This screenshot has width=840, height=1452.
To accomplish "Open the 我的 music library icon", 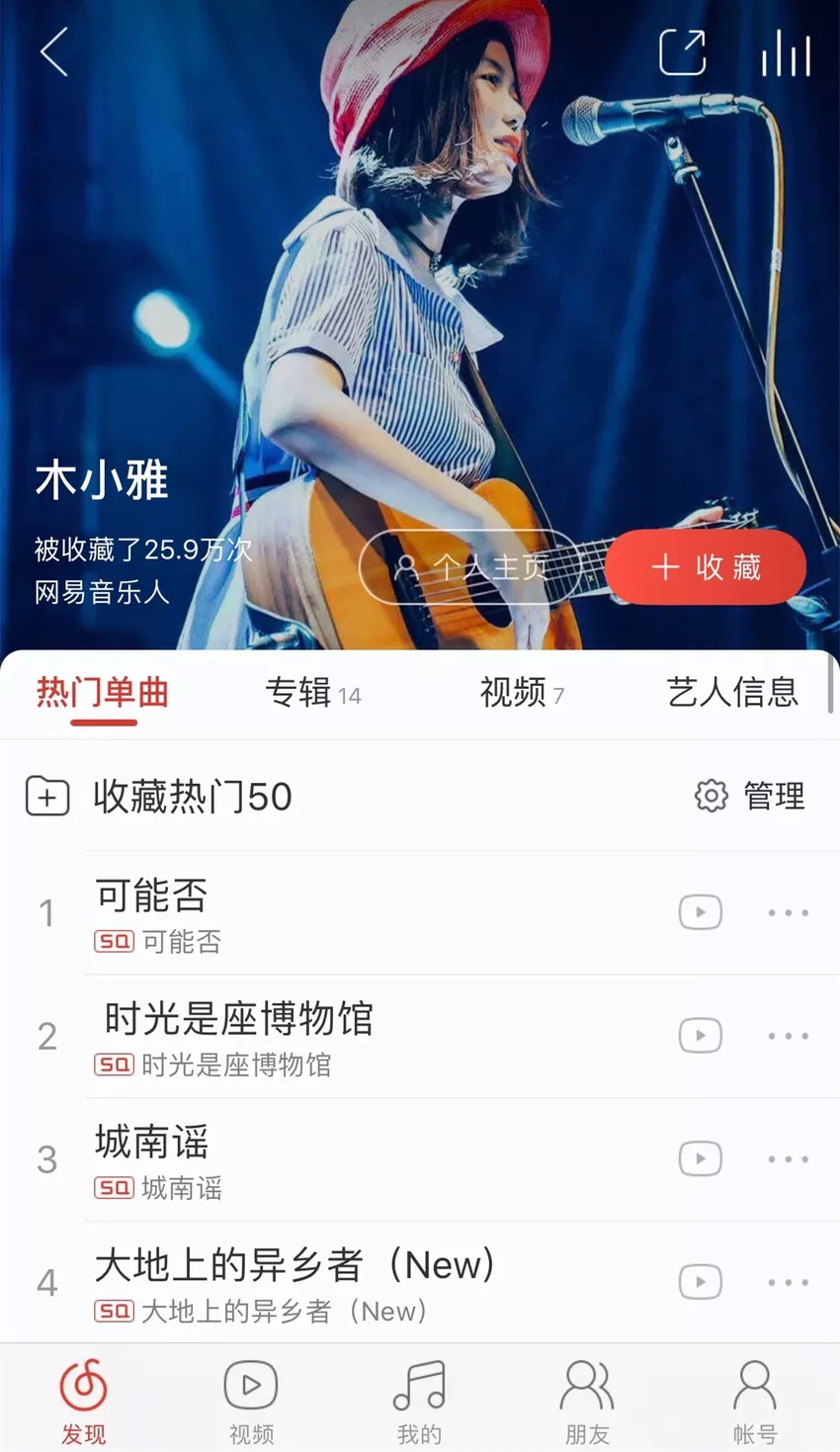I will point(419,1388).
